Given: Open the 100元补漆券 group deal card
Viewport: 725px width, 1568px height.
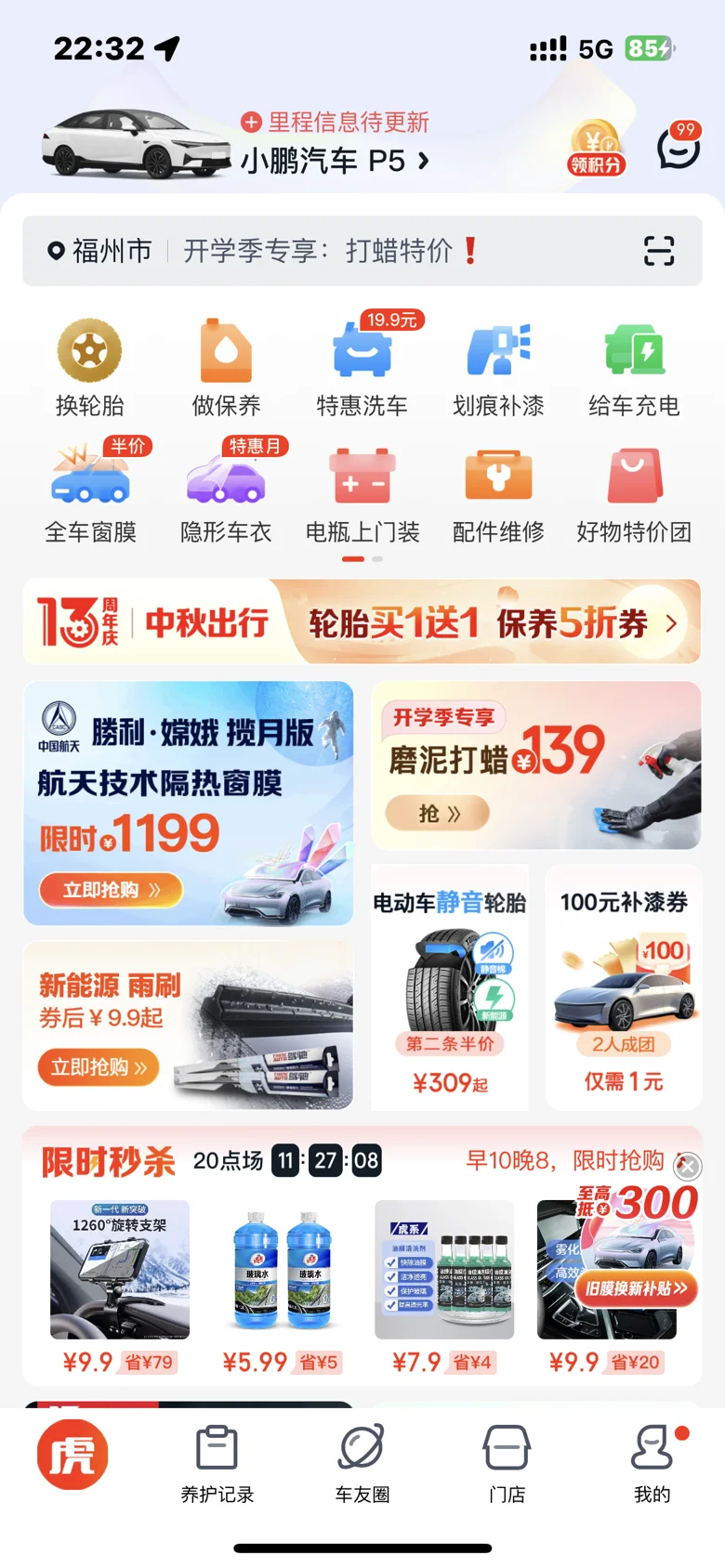Looking at the screenshot, I should click(624, 987).
